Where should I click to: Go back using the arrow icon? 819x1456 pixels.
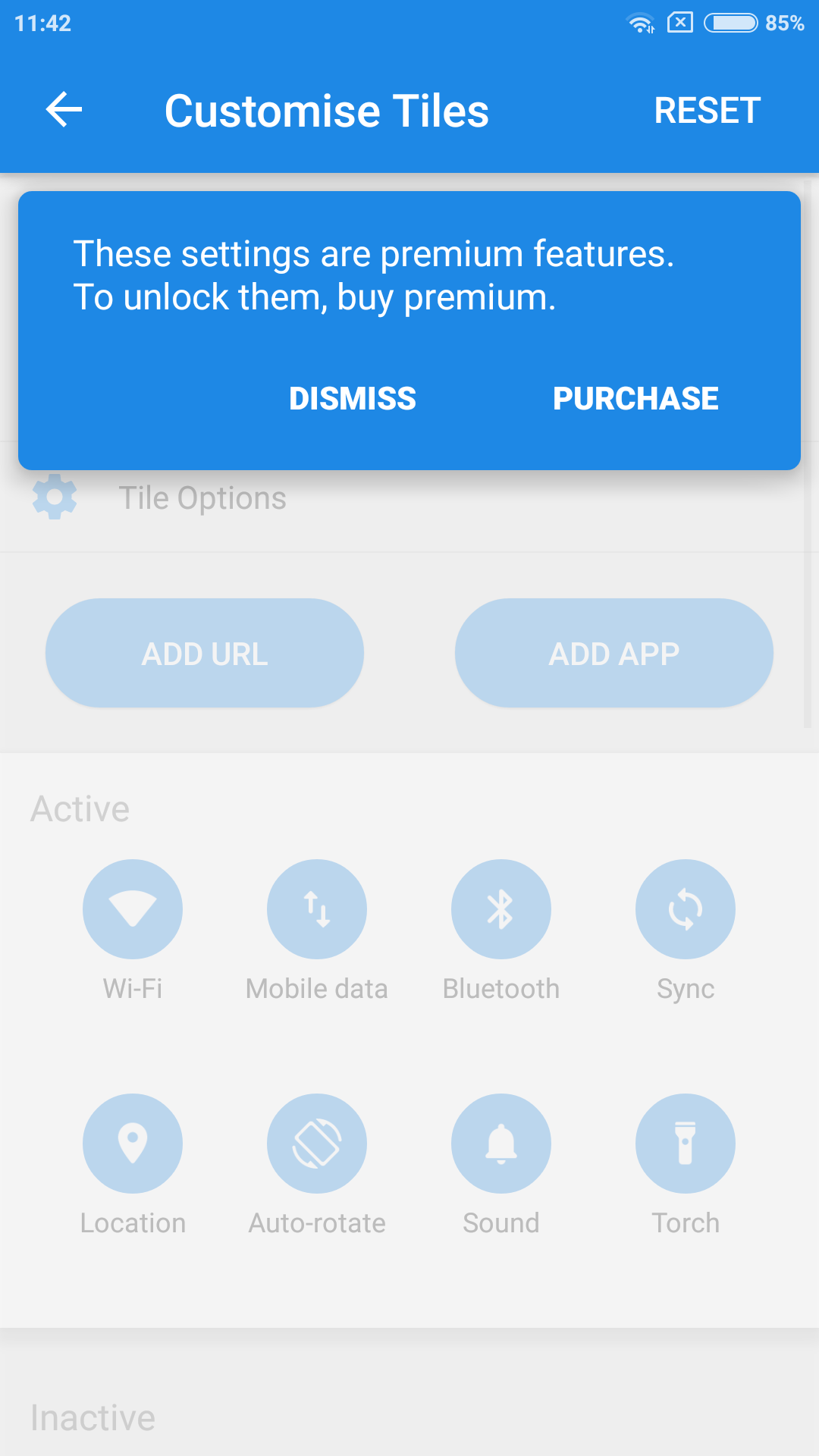(64, 111)
